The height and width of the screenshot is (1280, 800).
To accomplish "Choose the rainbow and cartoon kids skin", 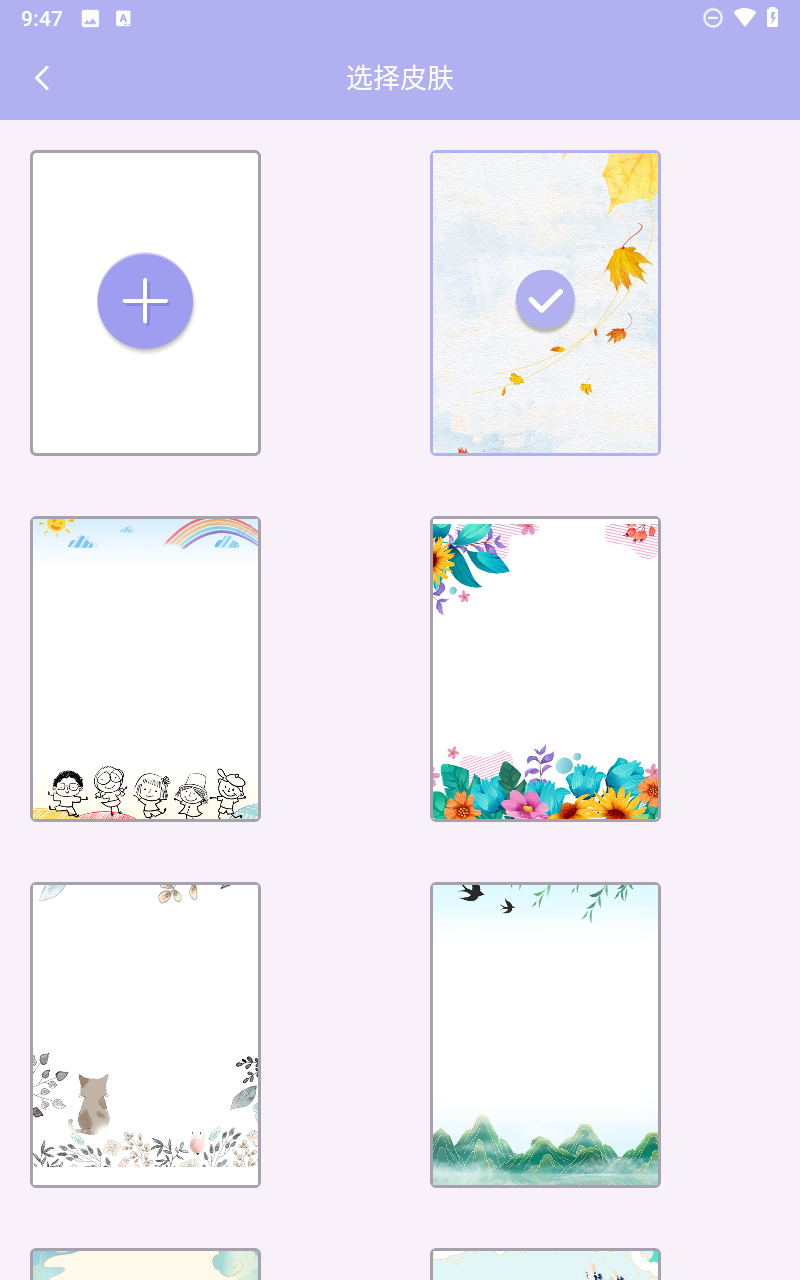I will pos(145,668).
